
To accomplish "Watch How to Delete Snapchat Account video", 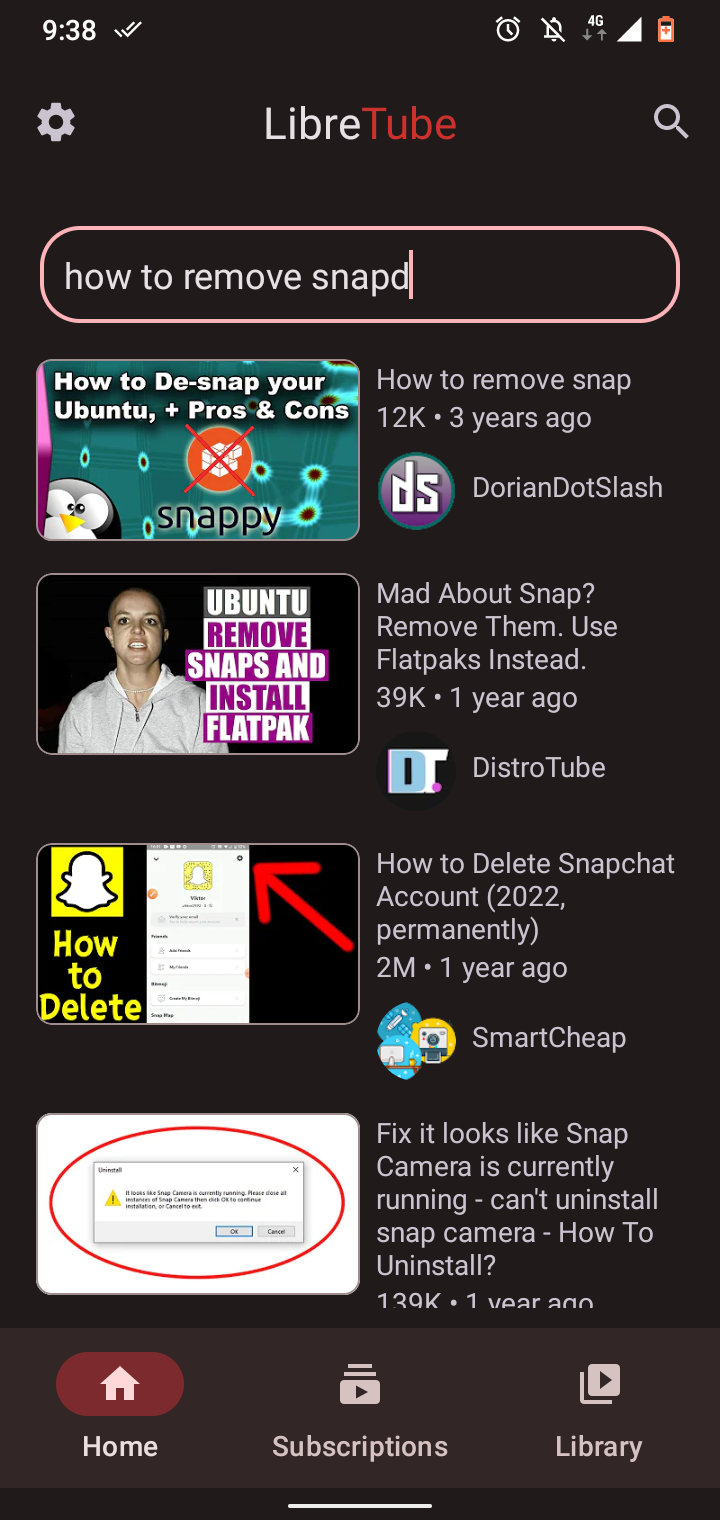I will 198,934.
